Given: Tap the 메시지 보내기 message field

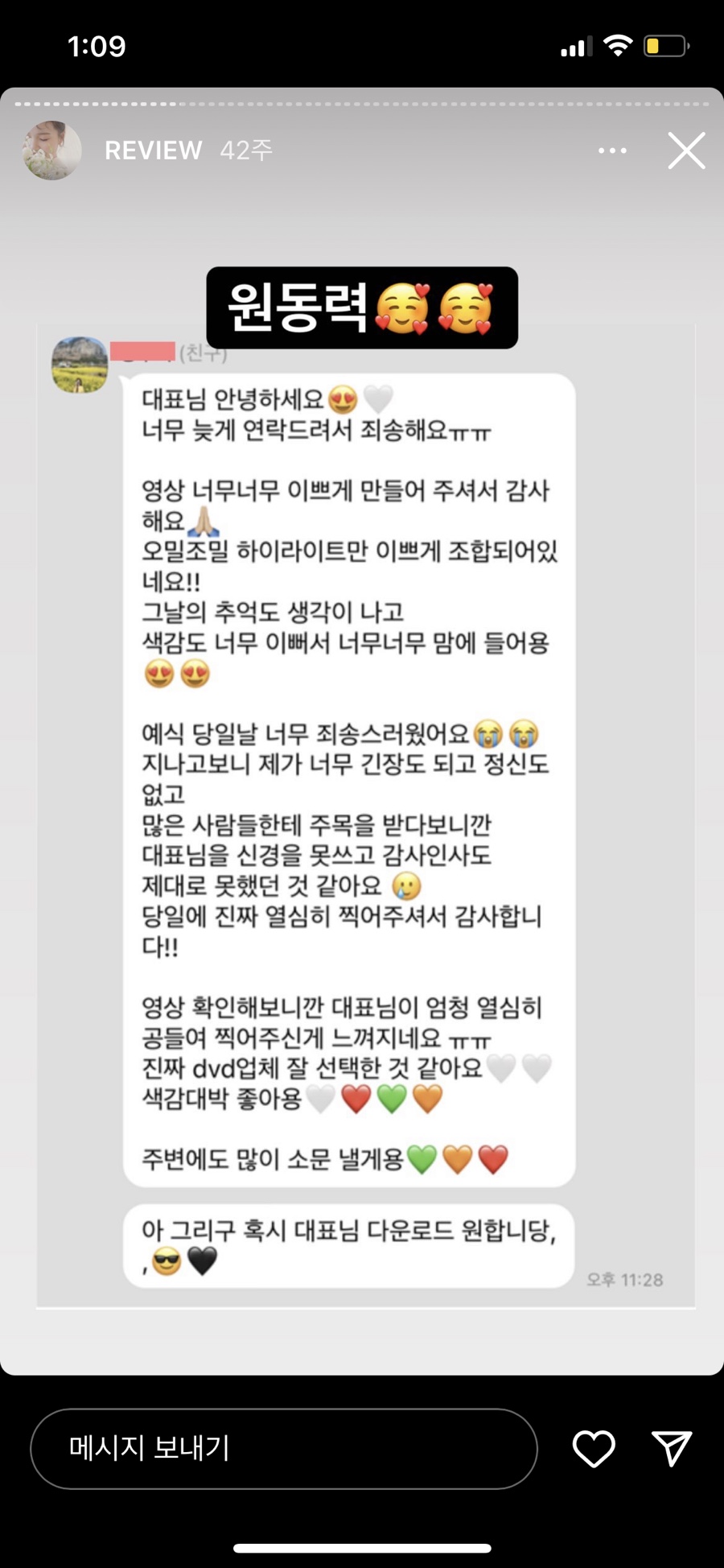Looking at the screenshot, I should 283,1448.
